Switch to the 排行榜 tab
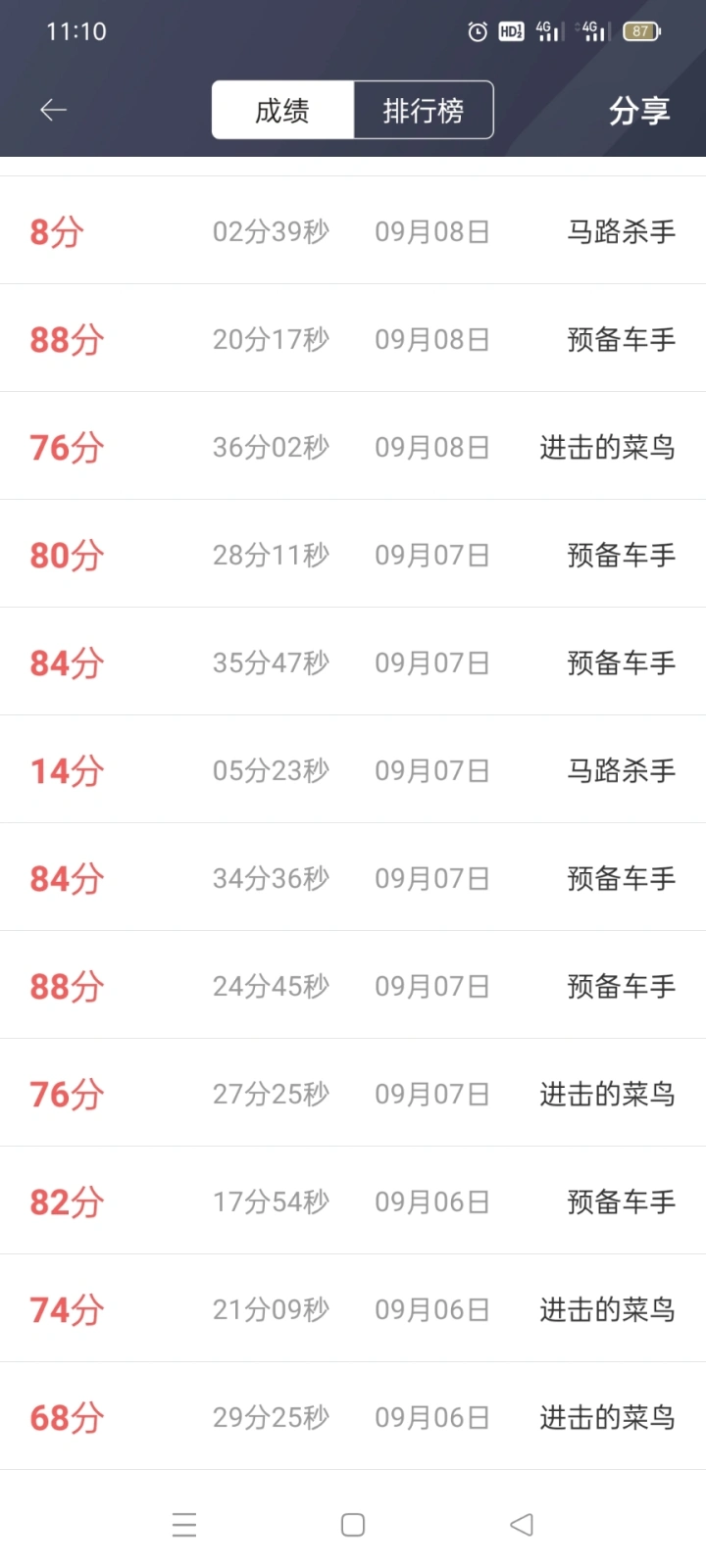Screen dimensions: 706x1568 [x=423, y=110]
